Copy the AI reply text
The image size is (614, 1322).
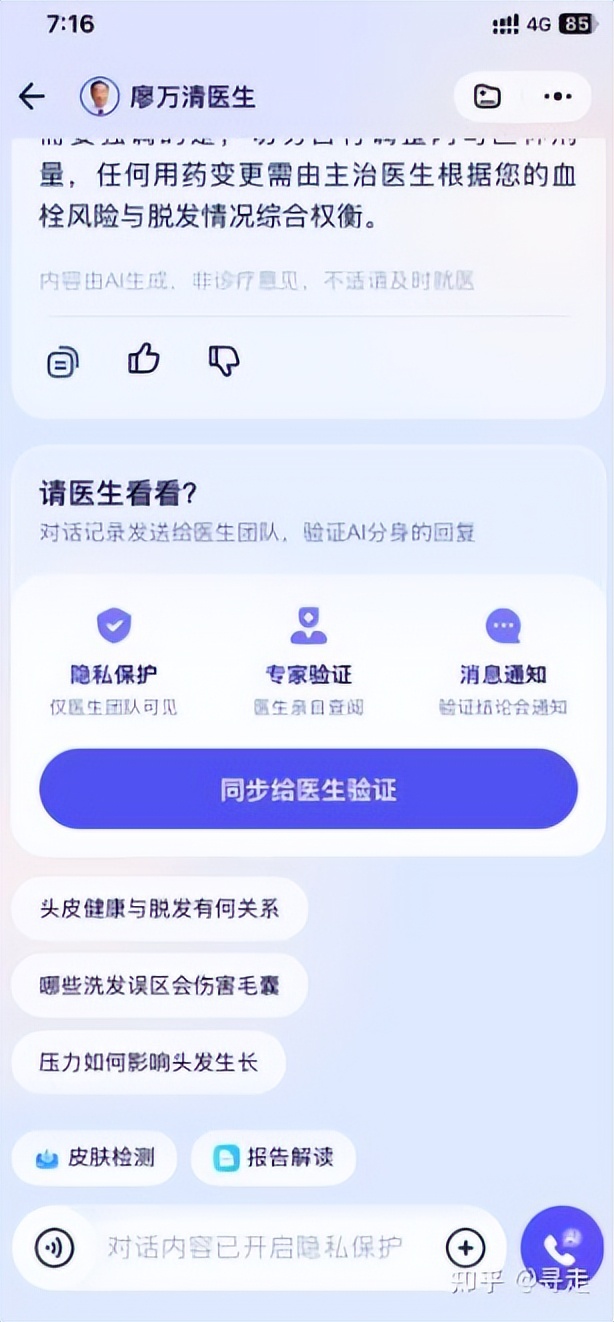63,361
